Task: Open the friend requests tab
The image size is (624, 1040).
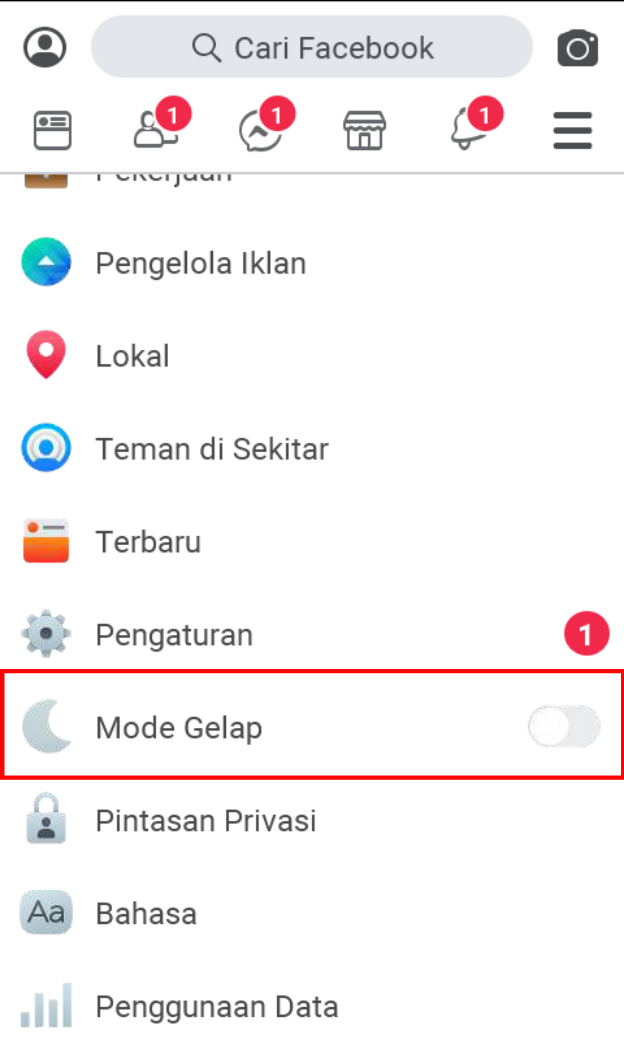Action: pos(158,130)
